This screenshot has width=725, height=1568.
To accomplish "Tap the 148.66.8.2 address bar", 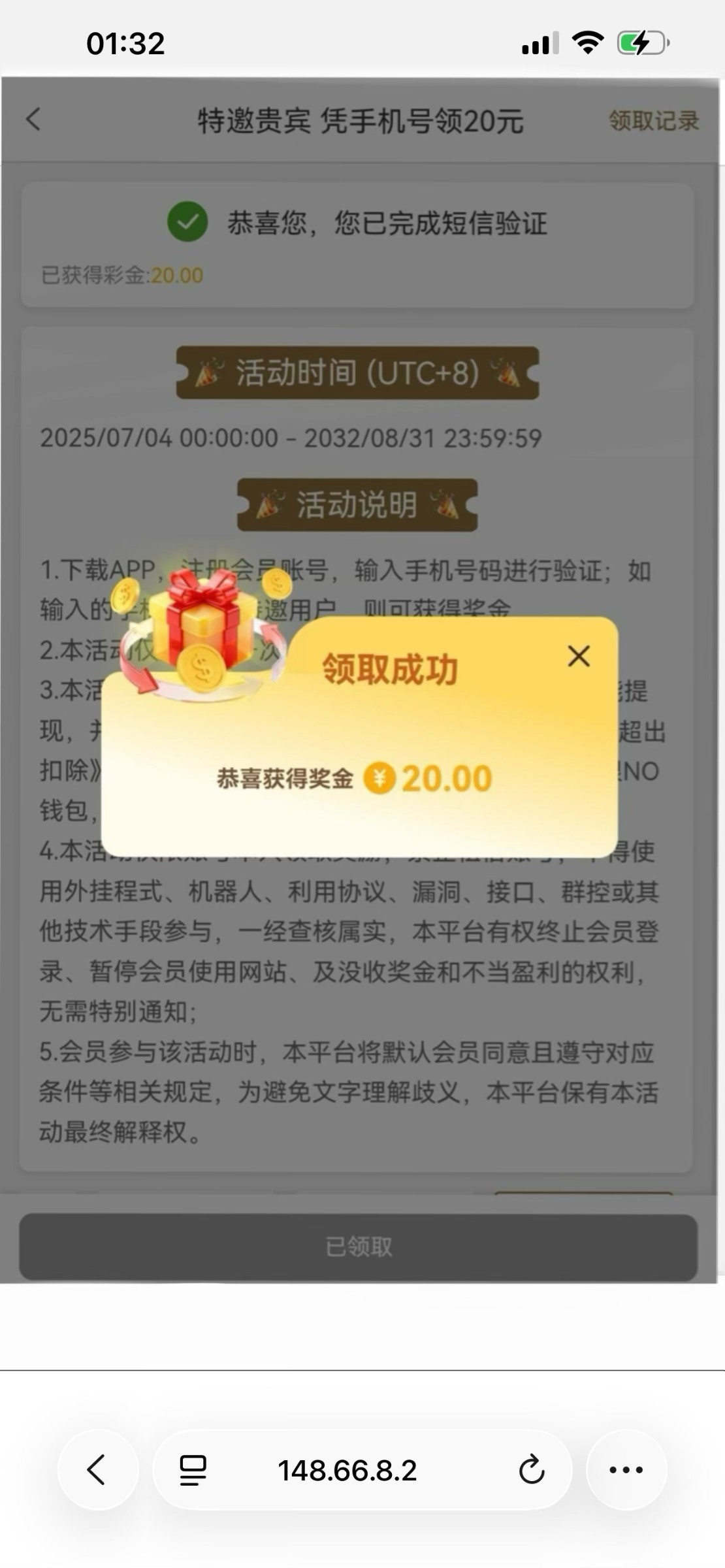I will click(x=347, y=1470).
